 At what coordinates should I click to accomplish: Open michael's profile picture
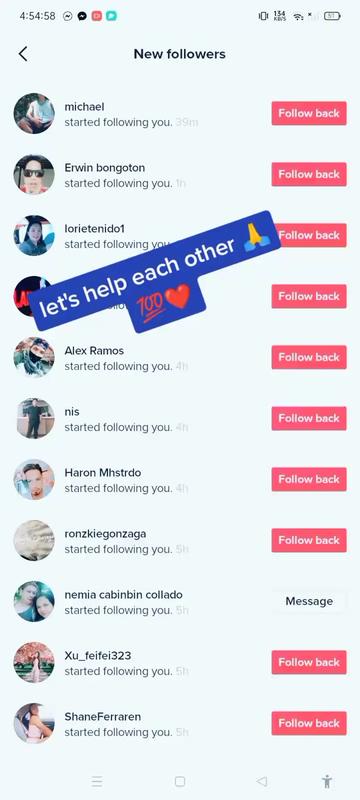pos(34,113)
